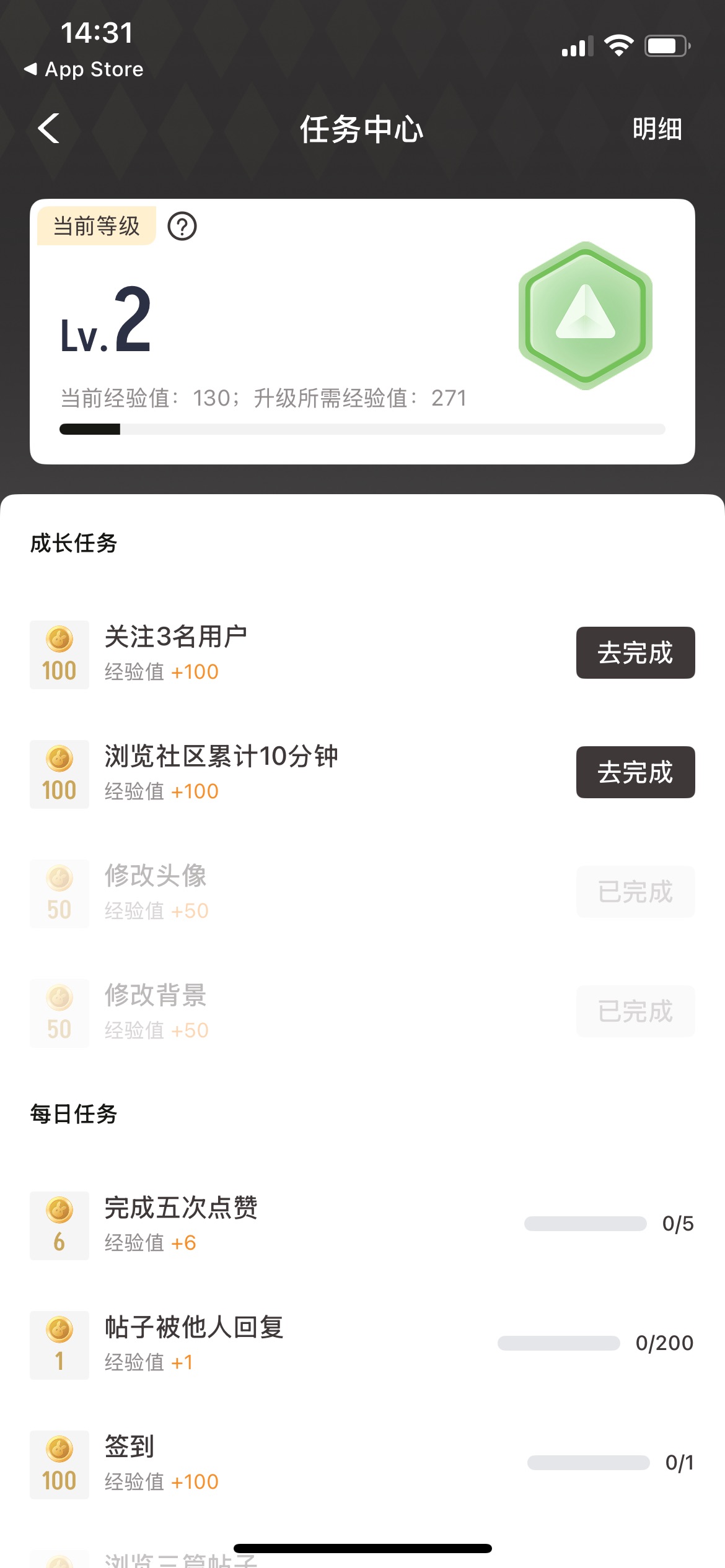This screenshot has width=725, height=1568.
Task: Tap 去完成 for 浏览社区累计10分钟
Action: tap(635, 772)
